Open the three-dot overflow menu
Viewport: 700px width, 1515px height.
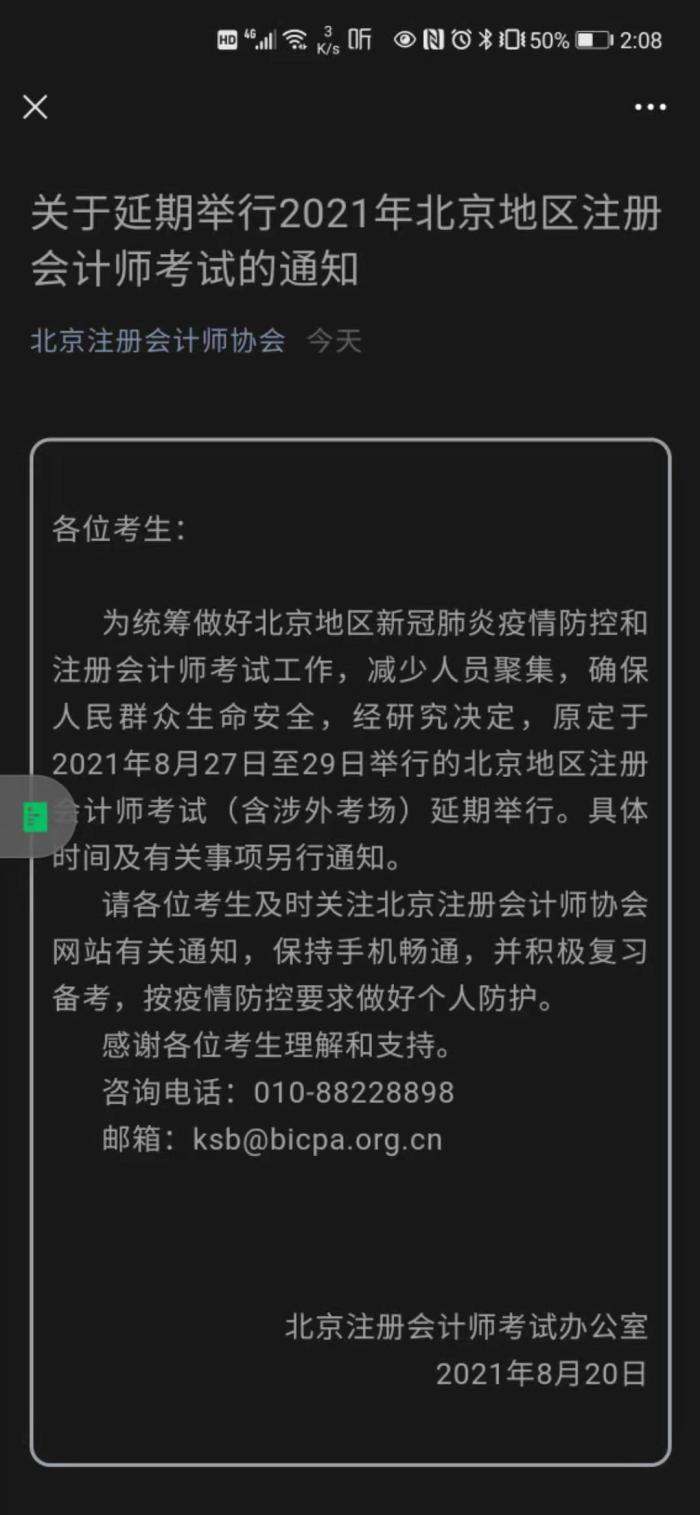point(650,108)
